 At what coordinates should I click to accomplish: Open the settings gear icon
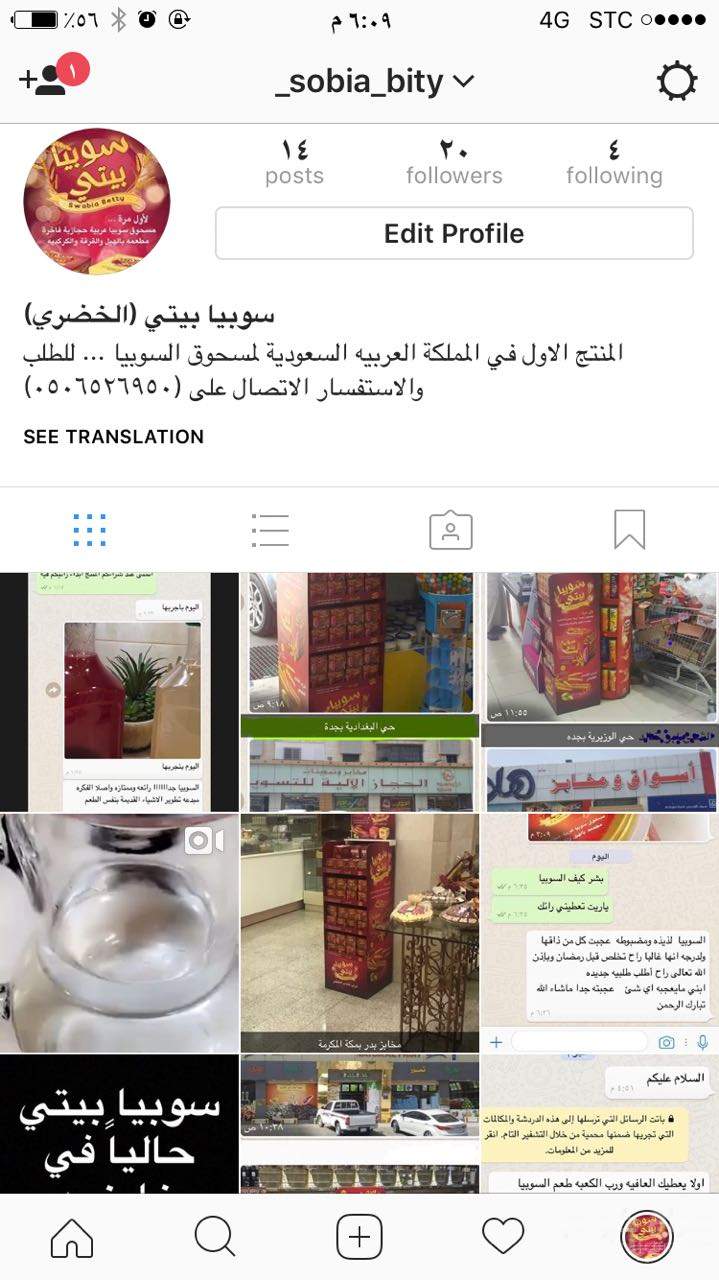click(677, 81)
